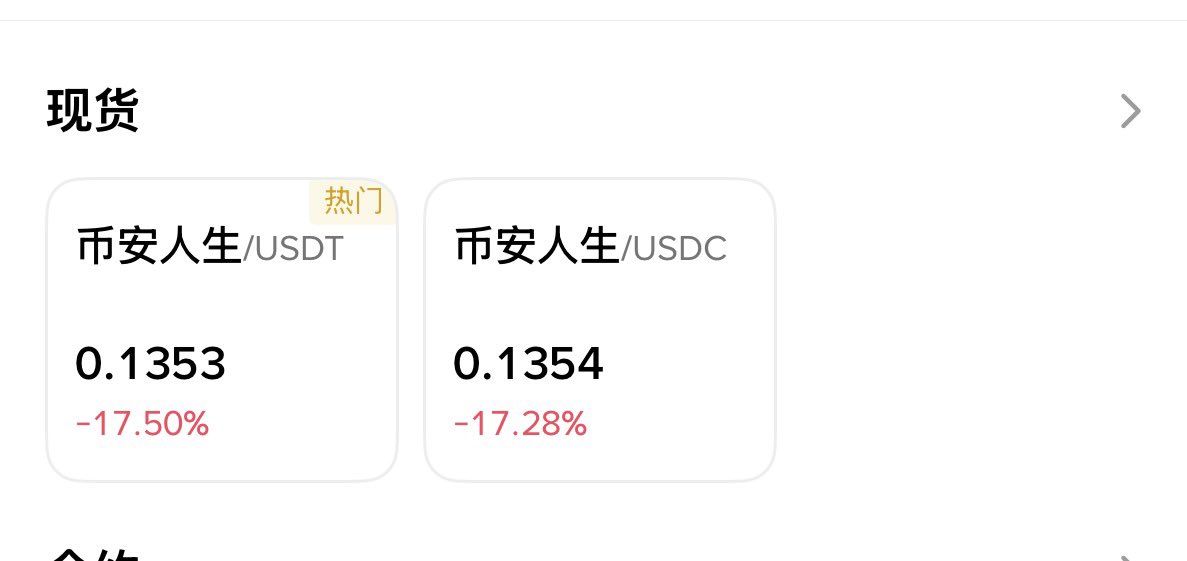Expand the 现货 section via its chevron
This screenshot has width=1187, height=561.
(1130, 111)
